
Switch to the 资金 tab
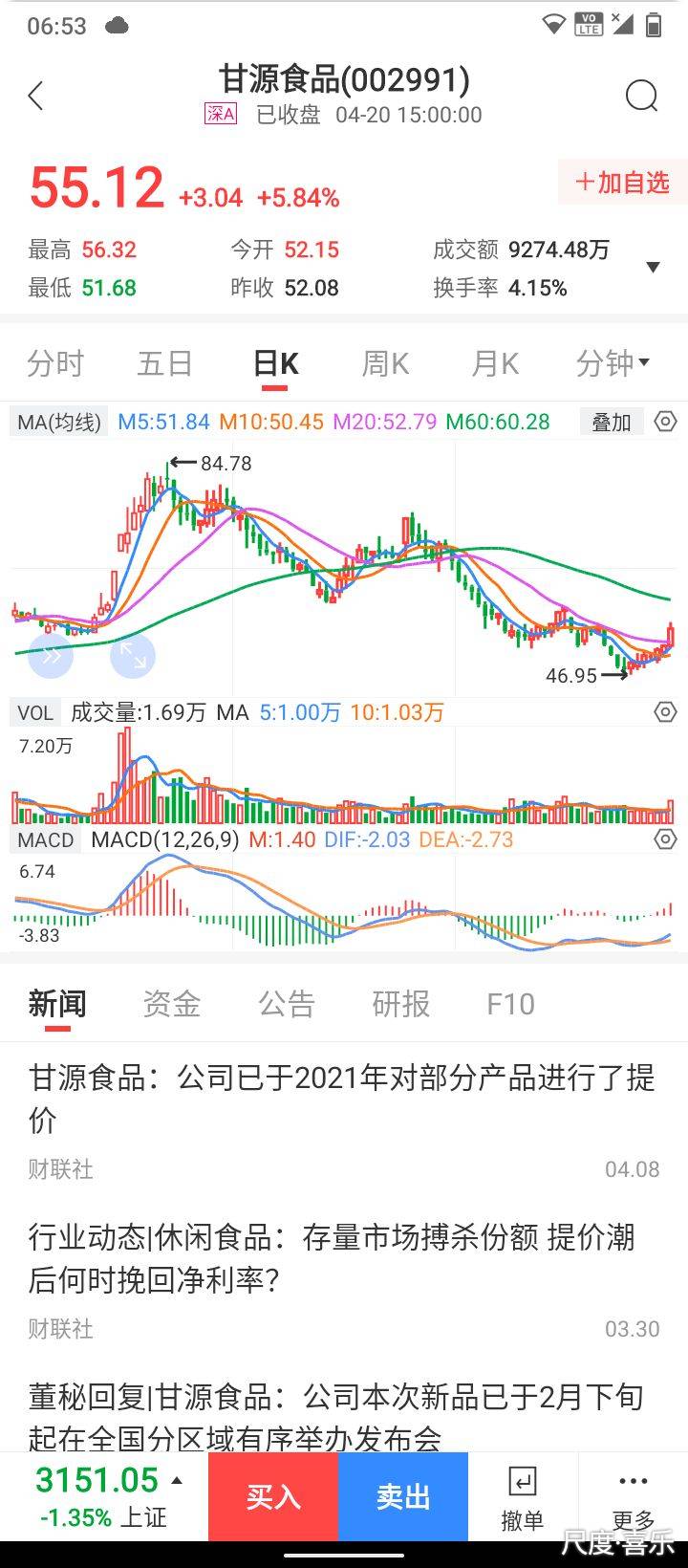[x=172, y=1003]
